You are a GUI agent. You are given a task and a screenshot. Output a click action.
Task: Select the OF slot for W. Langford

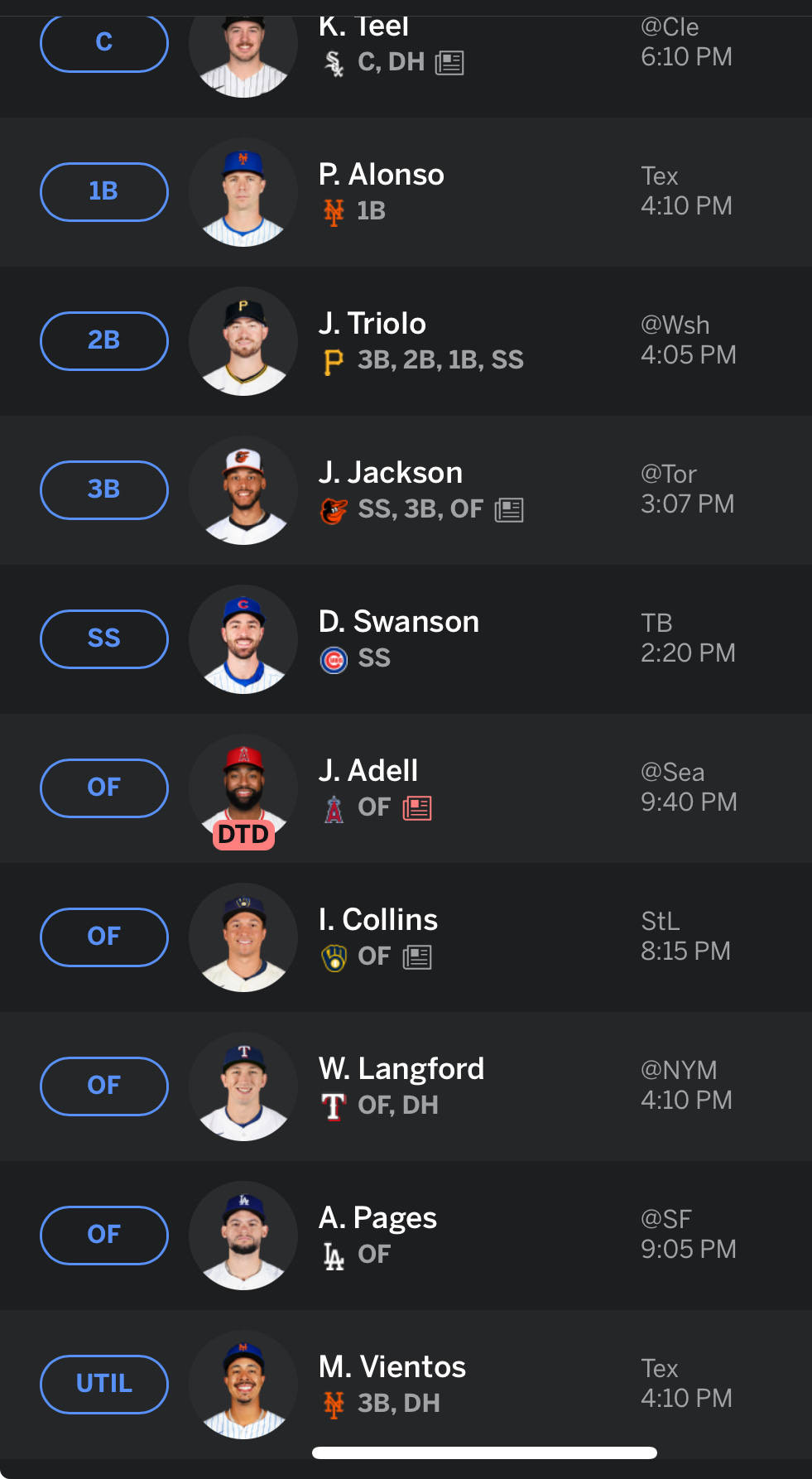pyautogui.click(x=104, y=1086)
